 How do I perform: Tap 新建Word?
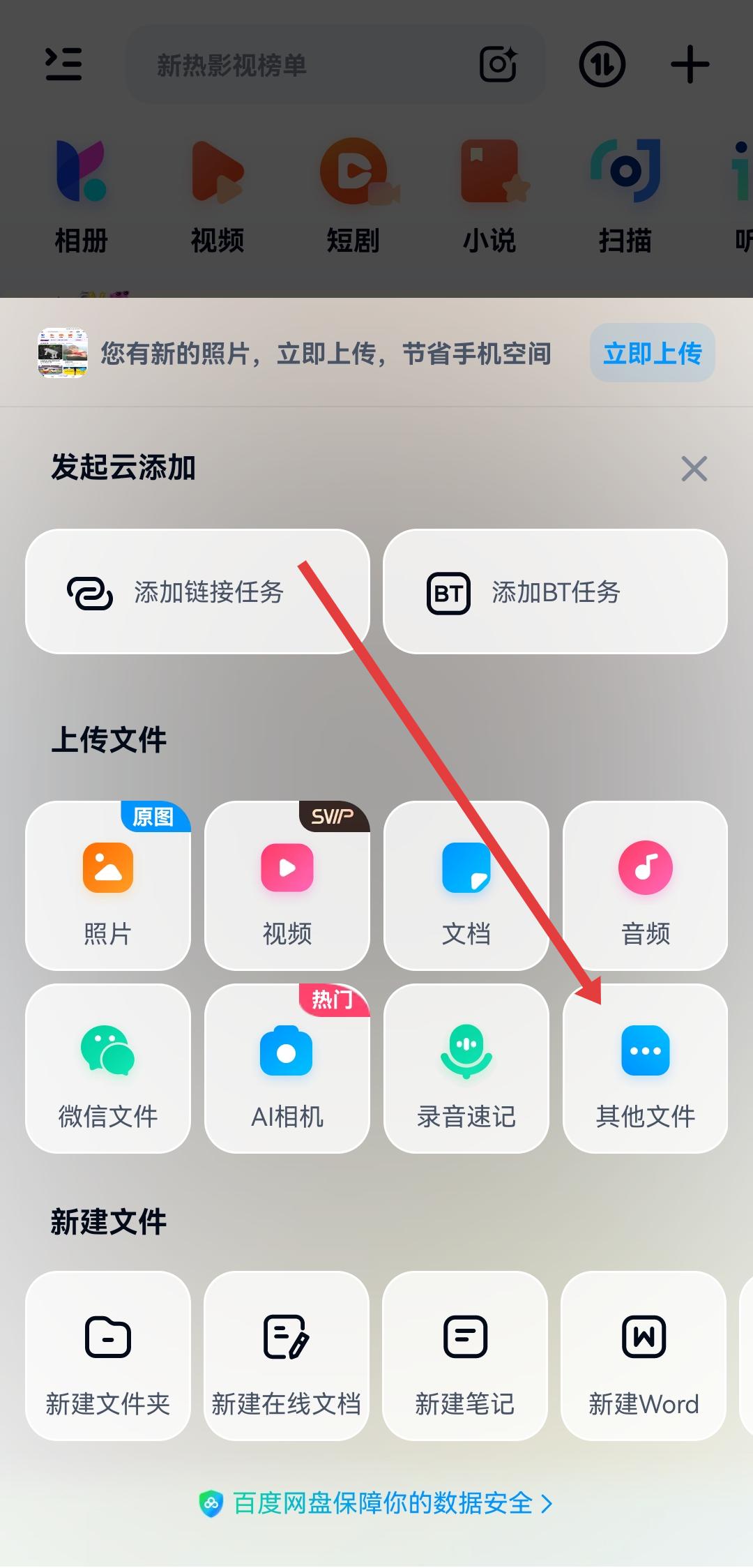(x=644, y=1355)
